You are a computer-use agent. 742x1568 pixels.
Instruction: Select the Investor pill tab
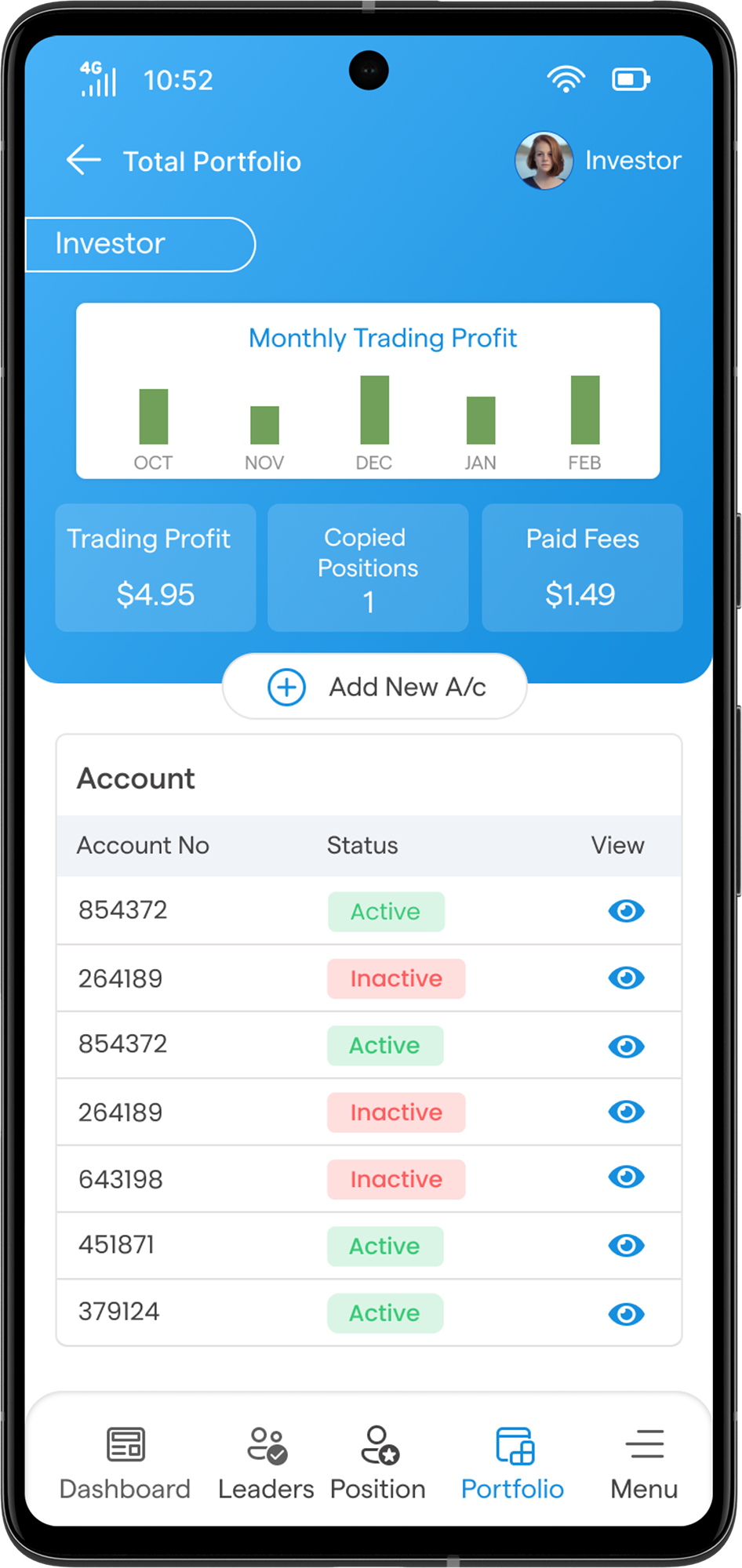140,244
